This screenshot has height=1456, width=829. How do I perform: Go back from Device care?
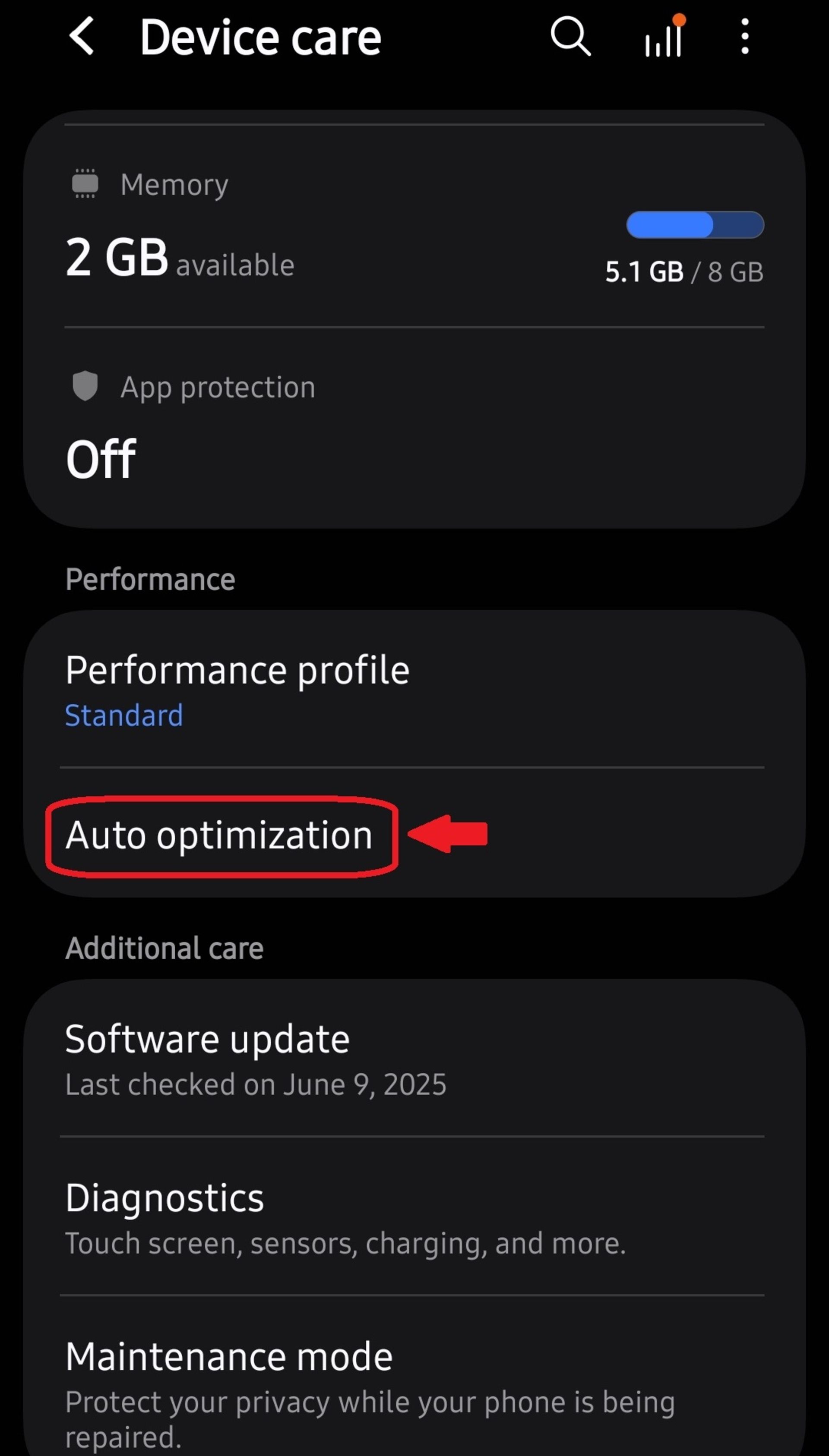click(82, 36)
